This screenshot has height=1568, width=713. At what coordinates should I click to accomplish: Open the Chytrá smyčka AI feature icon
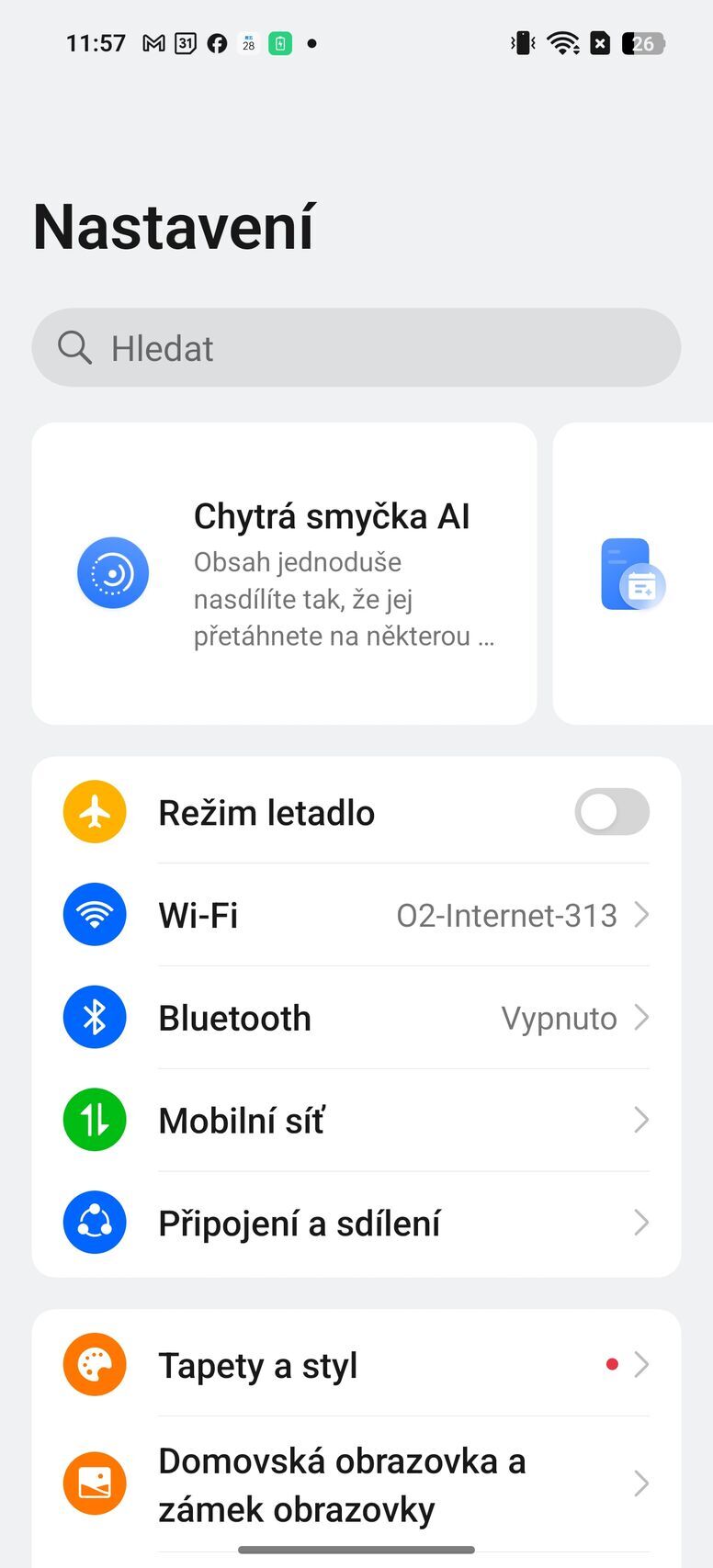(113, 572)
